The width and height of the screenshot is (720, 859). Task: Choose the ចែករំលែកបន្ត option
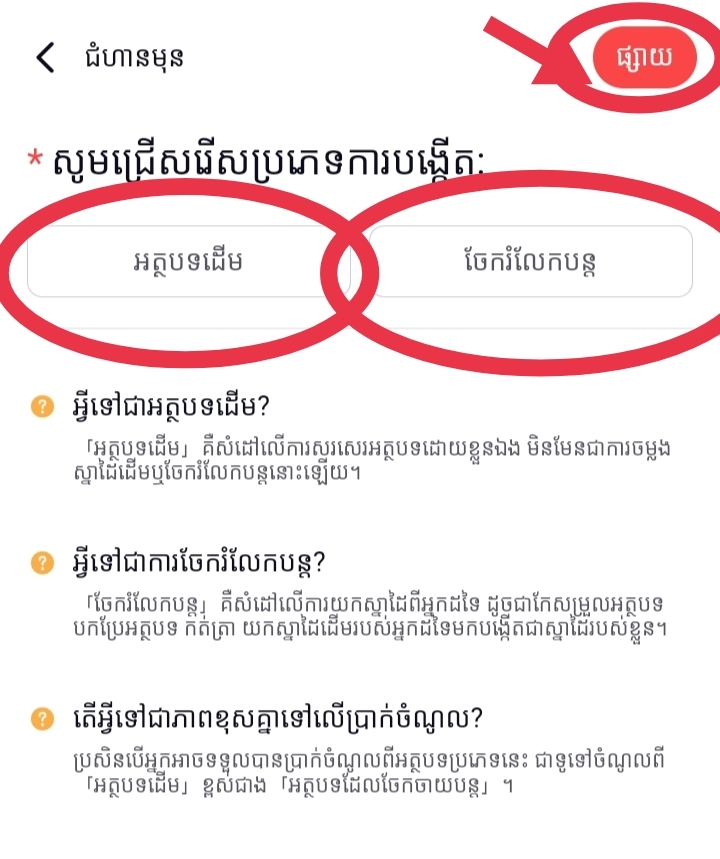(x=530, y=262)
